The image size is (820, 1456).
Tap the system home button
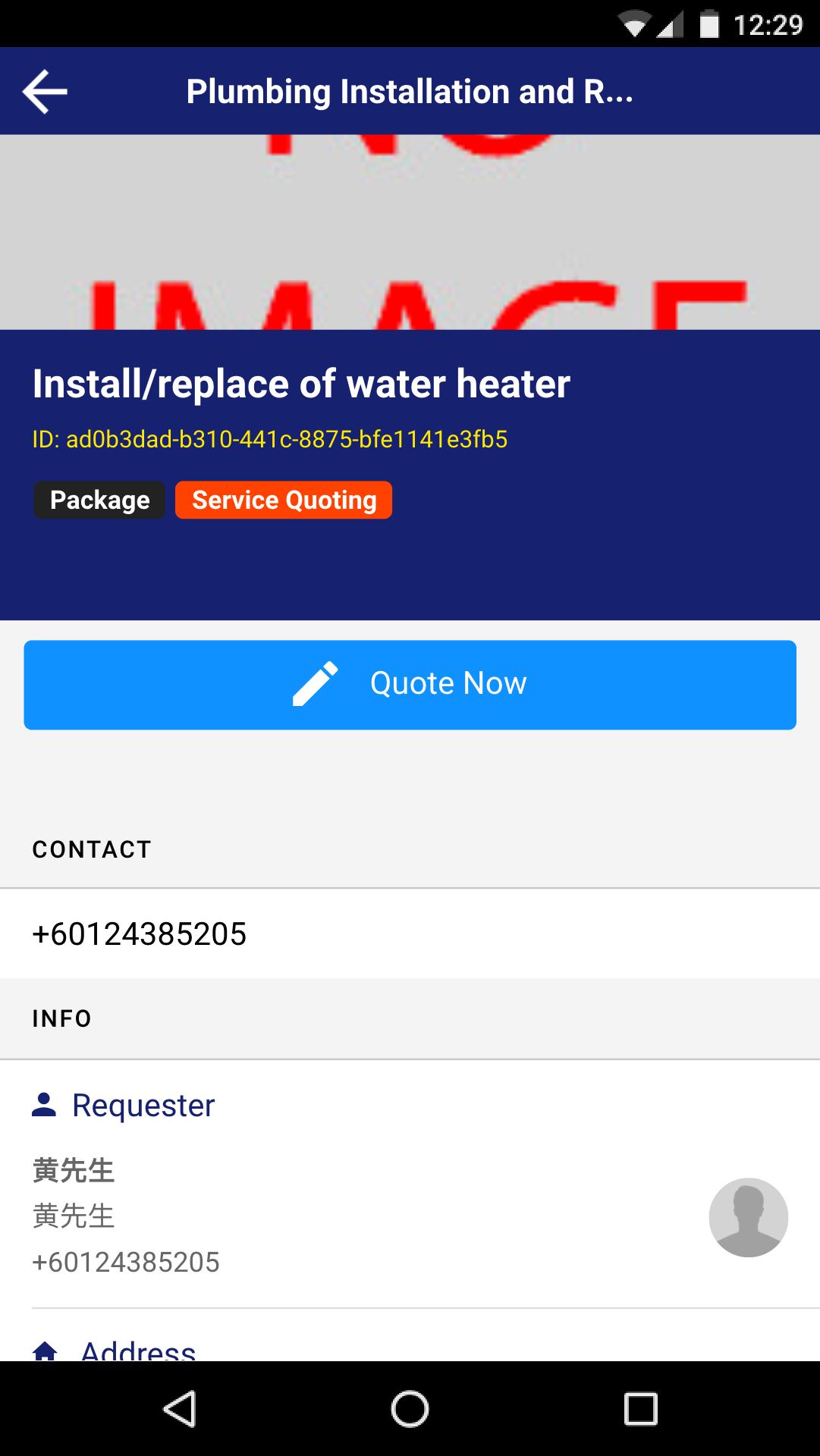click(x=410, y=1409)
